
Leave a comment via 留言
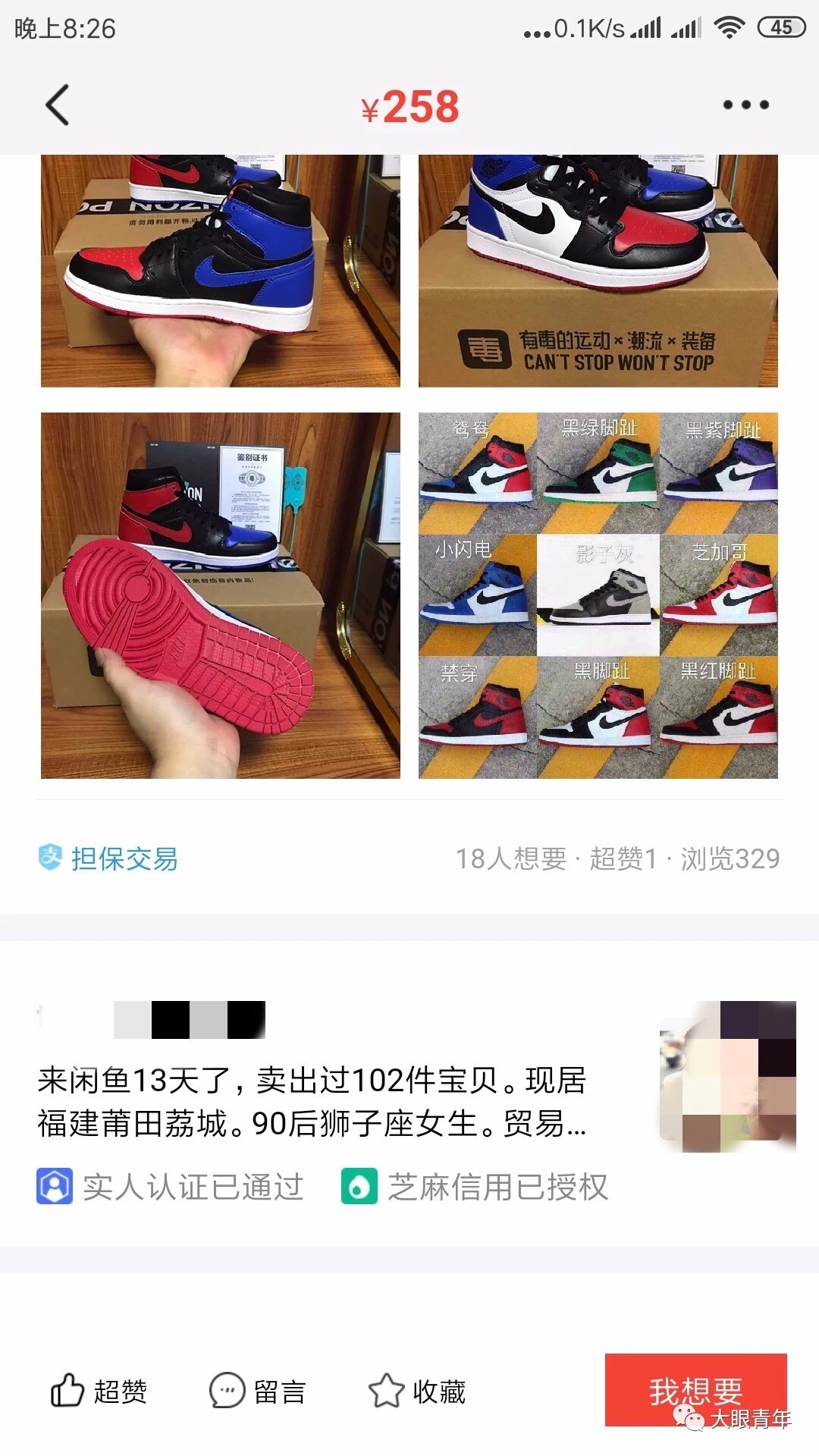tap(258, 1392)
